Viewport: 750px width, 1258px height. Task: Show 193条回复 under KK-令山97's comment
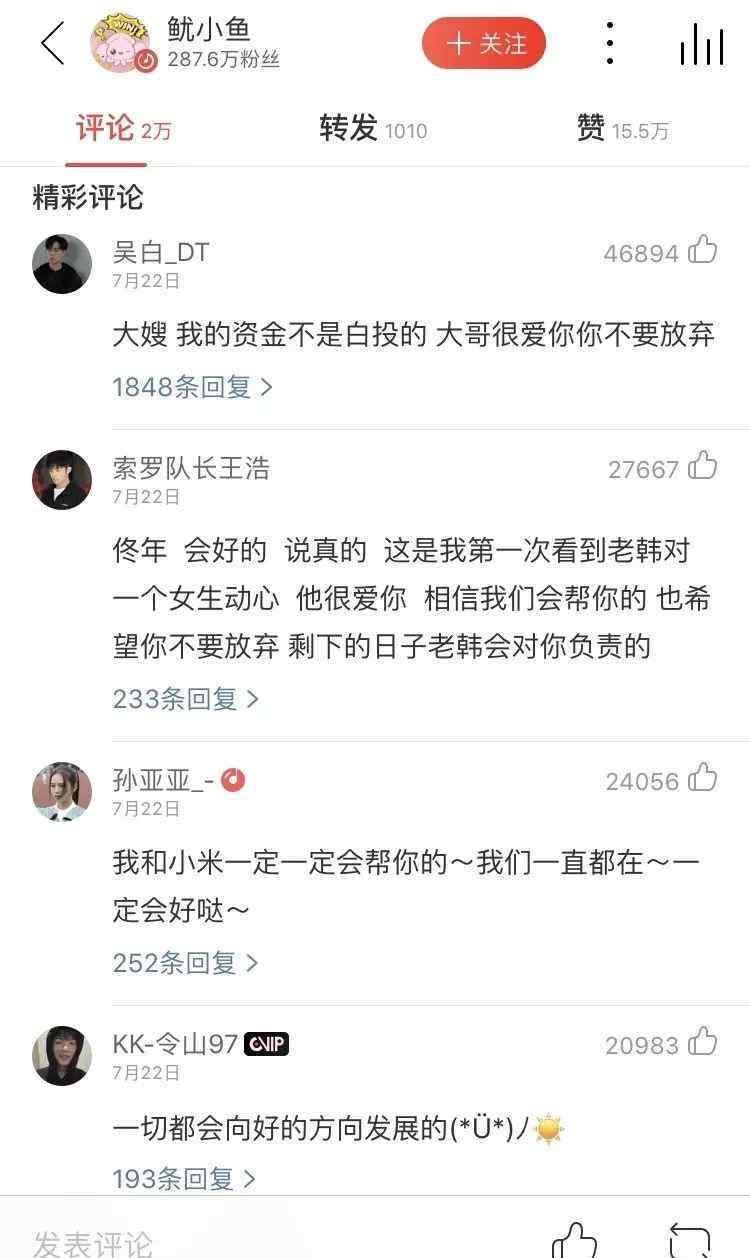coord(184,1179)
